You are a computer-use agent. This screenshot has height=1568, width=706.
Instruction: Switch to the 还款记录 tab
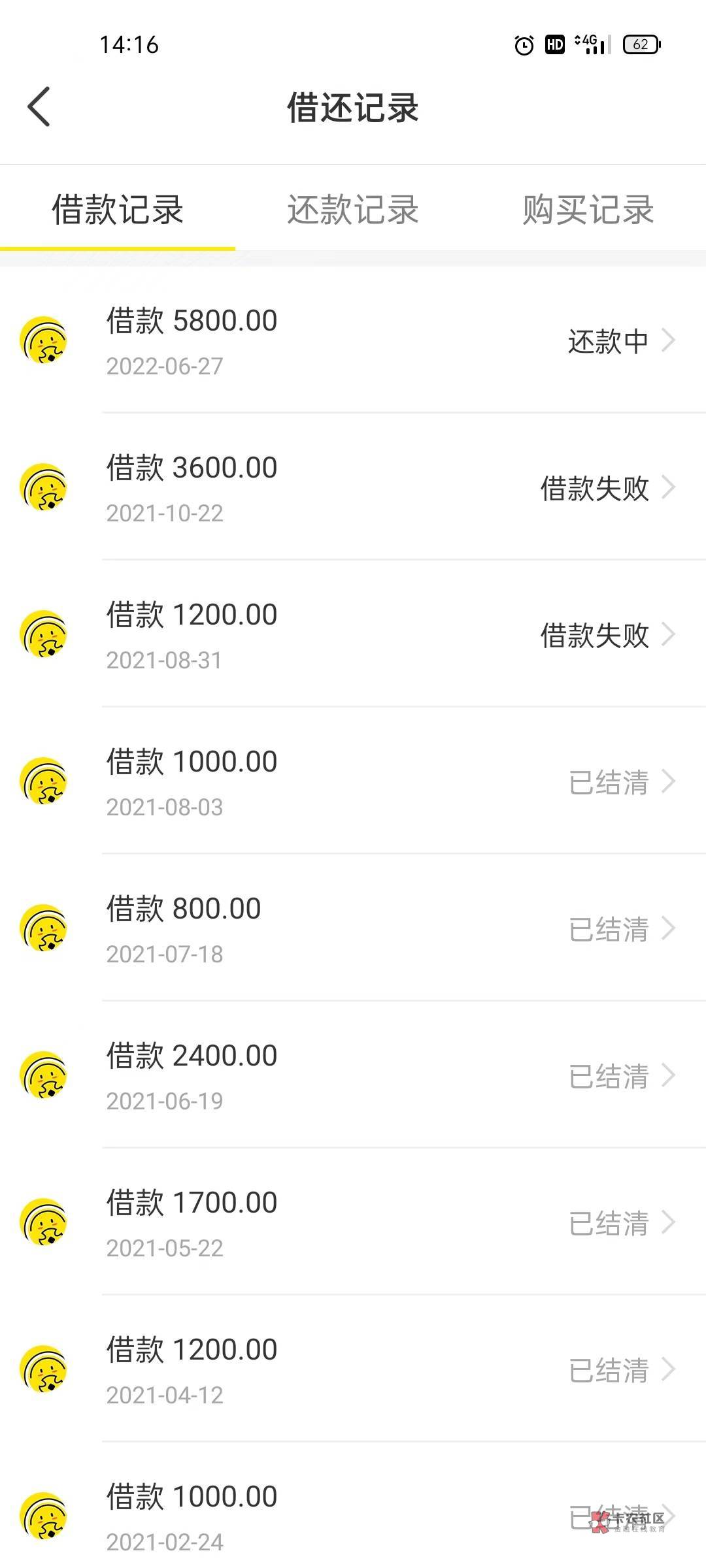coord(353,210)
